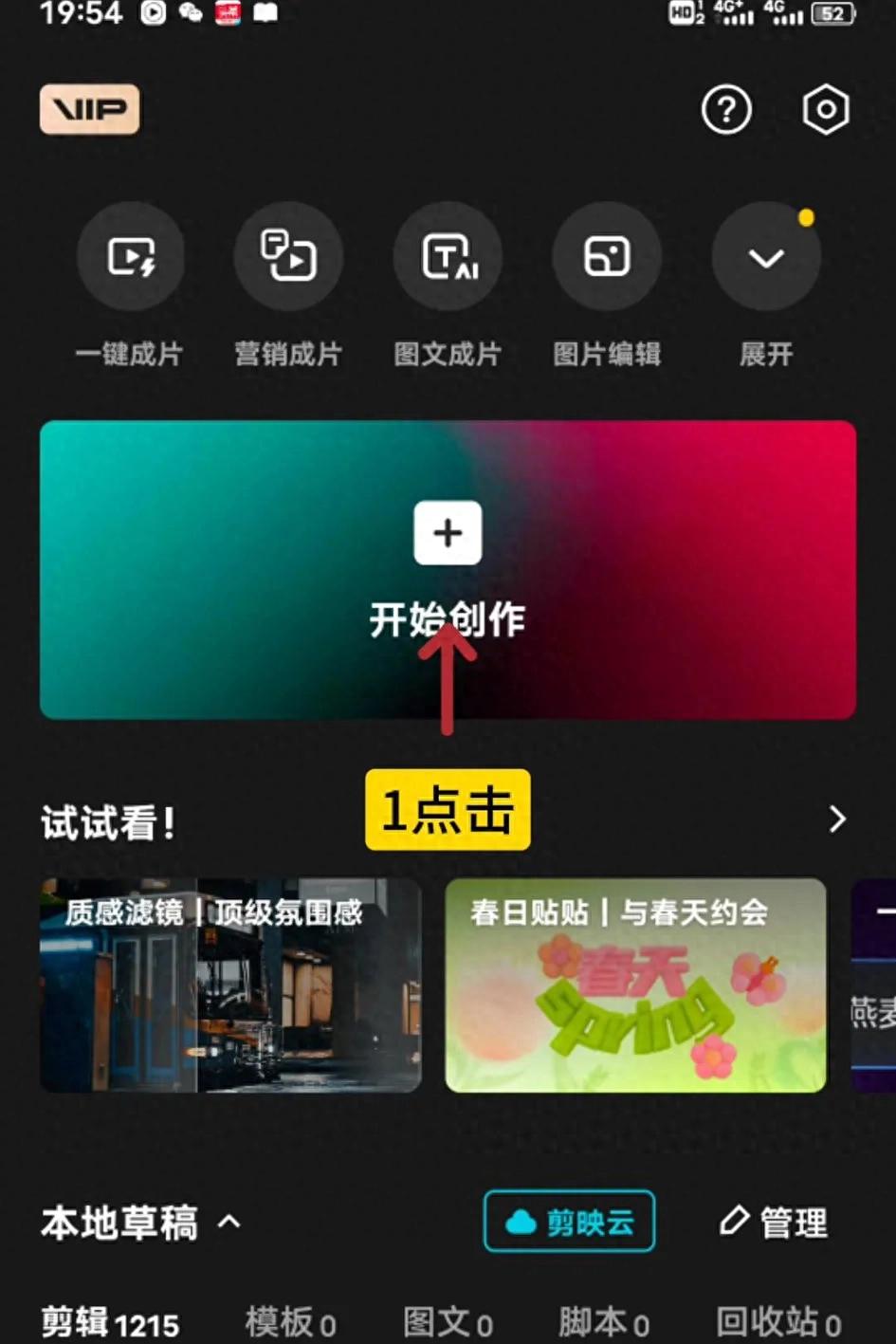Open the arrow next to 试试看
Viewport: 896px width, 1344px height.
[x=836, y=819]
